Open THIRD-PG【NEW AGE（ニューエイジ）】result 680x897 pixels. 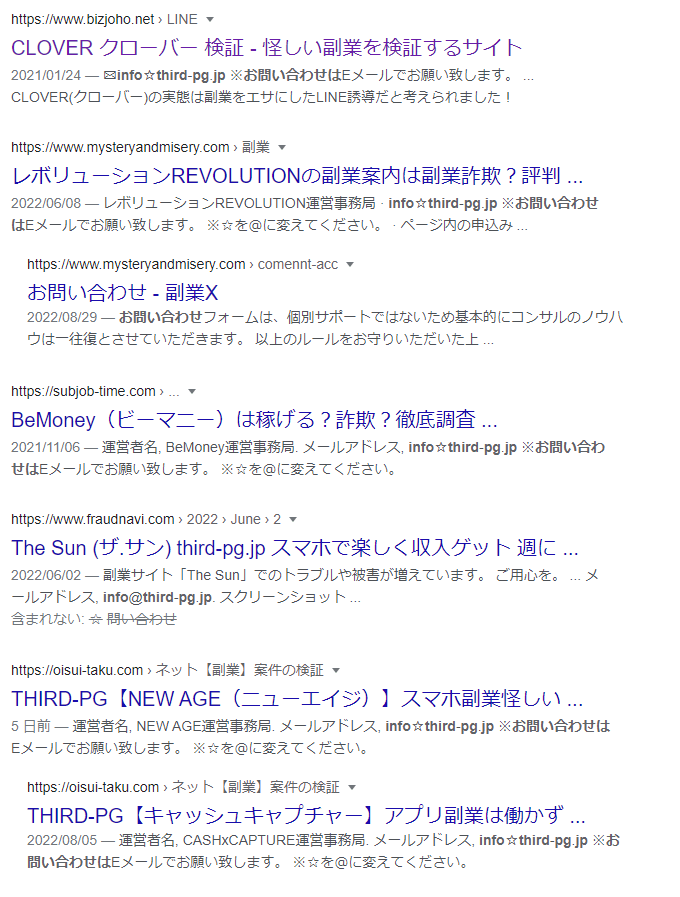[x=297, y=698]
